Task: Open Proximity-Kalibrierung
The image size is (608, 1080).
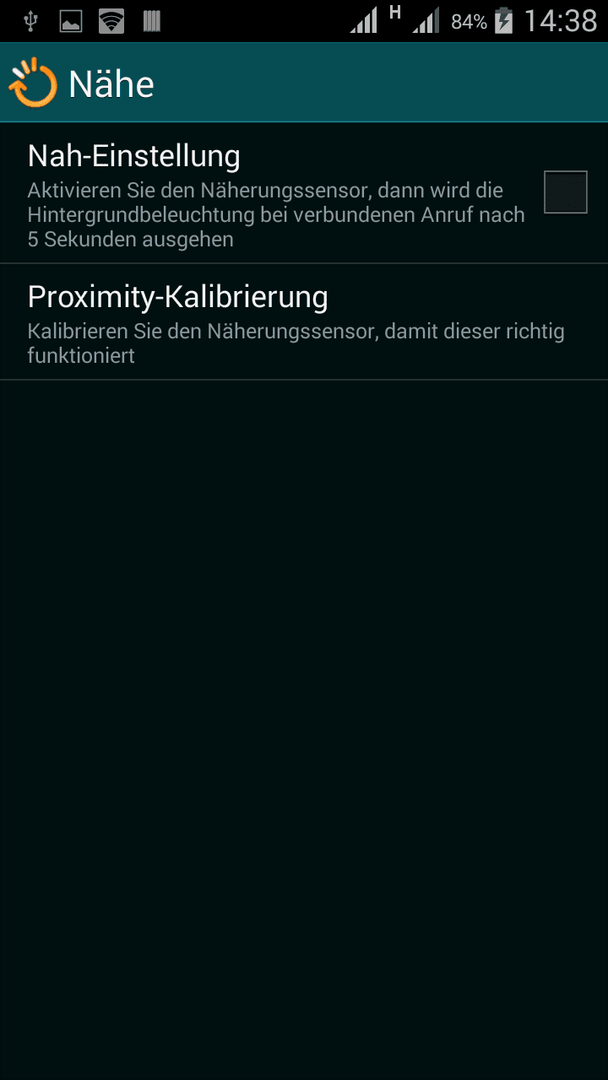Action: pyautogui.click(x=304, y=322)
